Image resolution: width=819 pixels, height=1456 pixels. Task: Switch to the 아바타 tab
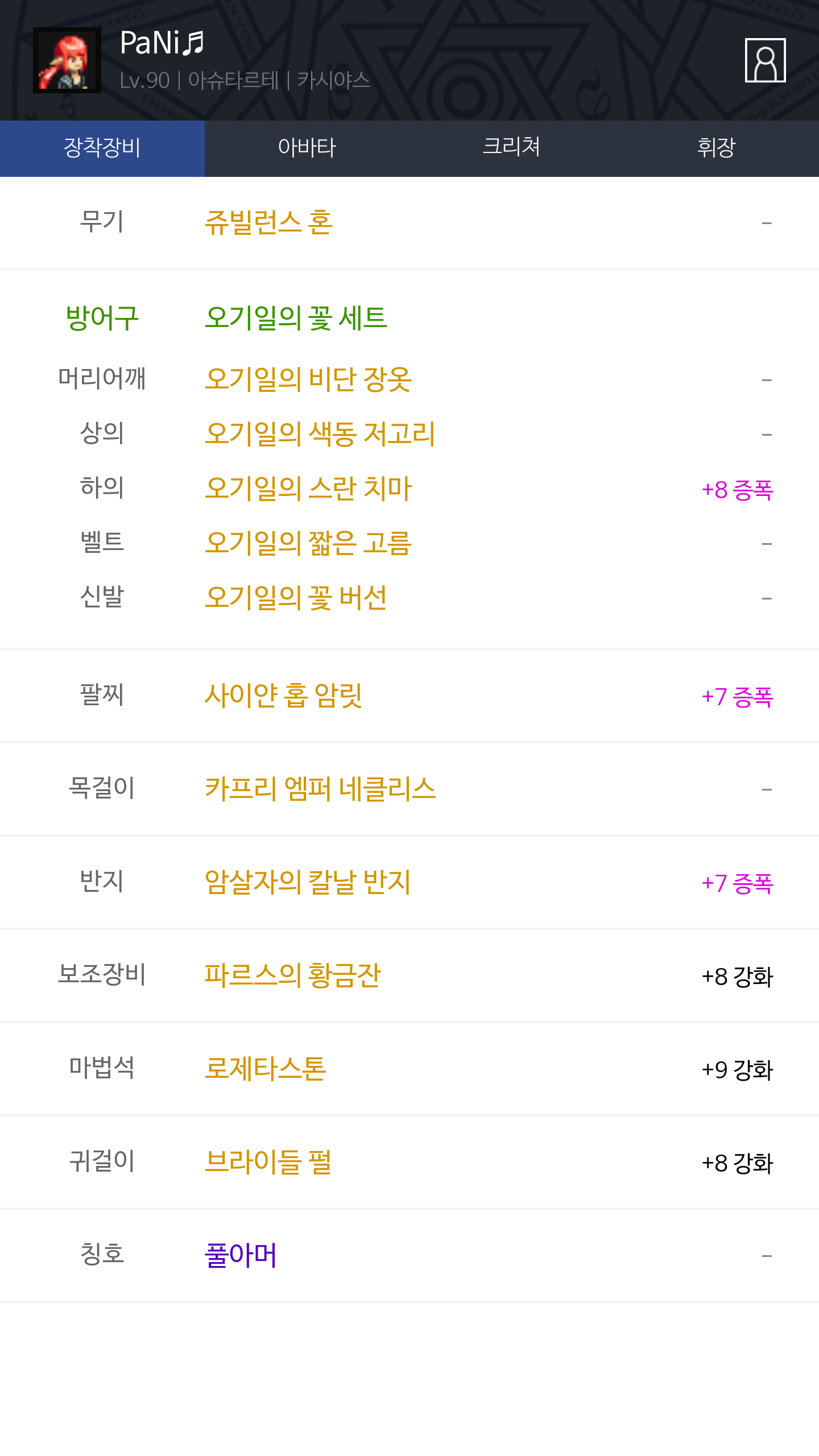pos(307,148)
